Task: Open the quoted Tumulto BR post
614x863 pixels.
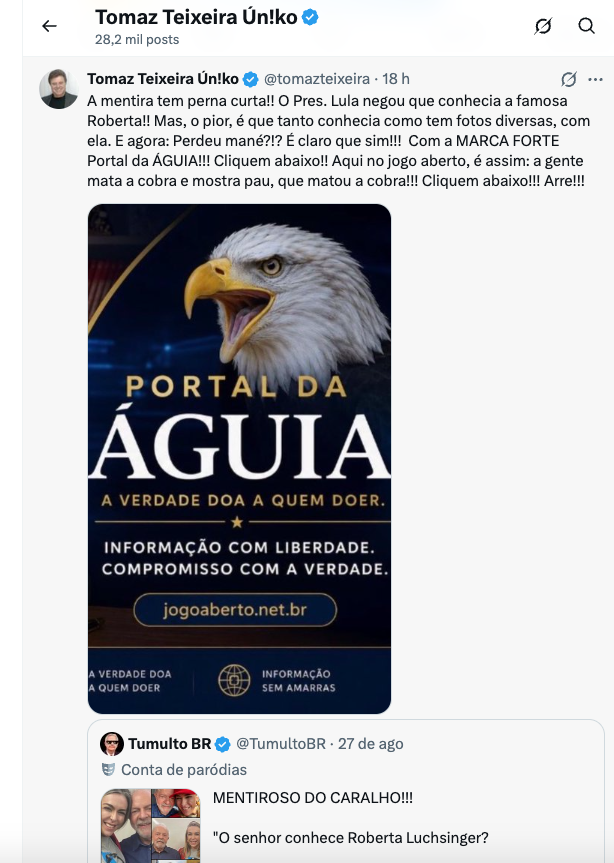Action: coord(346,791)
